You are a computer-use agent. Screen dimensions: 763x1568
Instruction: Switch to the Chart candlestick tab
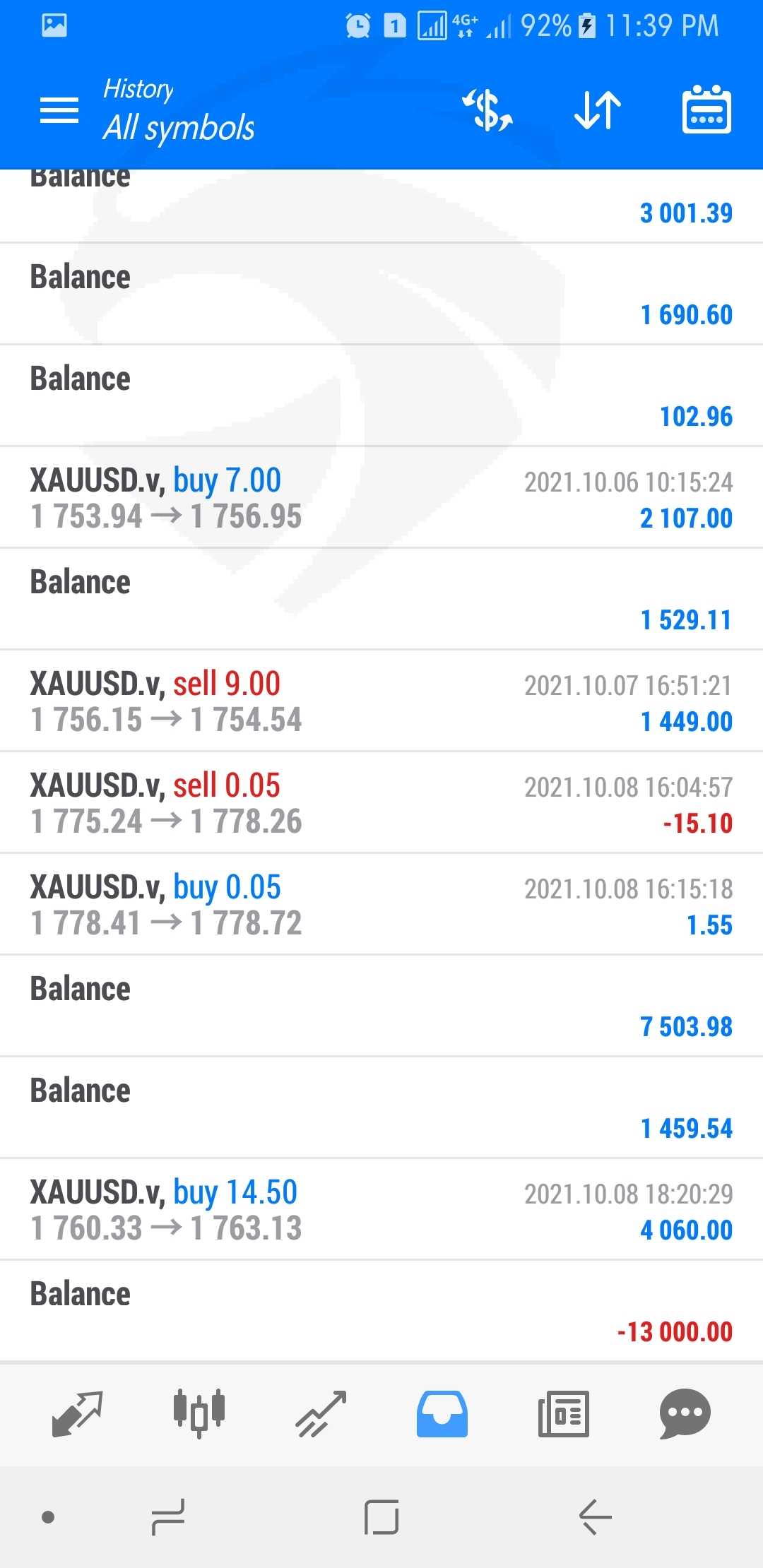[x=199, y=1413]
